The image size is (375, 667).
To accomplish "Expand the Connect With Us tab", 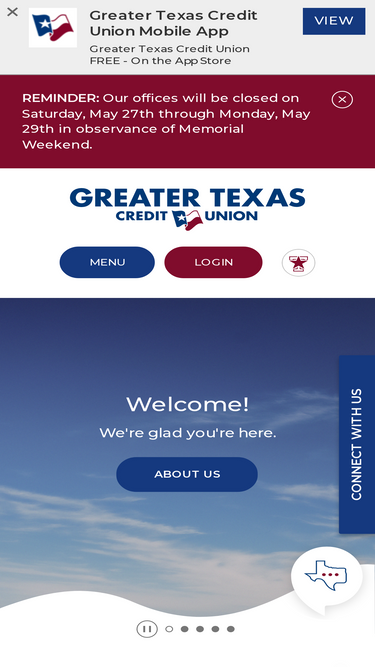I will pyautogui.click(x=357, y=444).
